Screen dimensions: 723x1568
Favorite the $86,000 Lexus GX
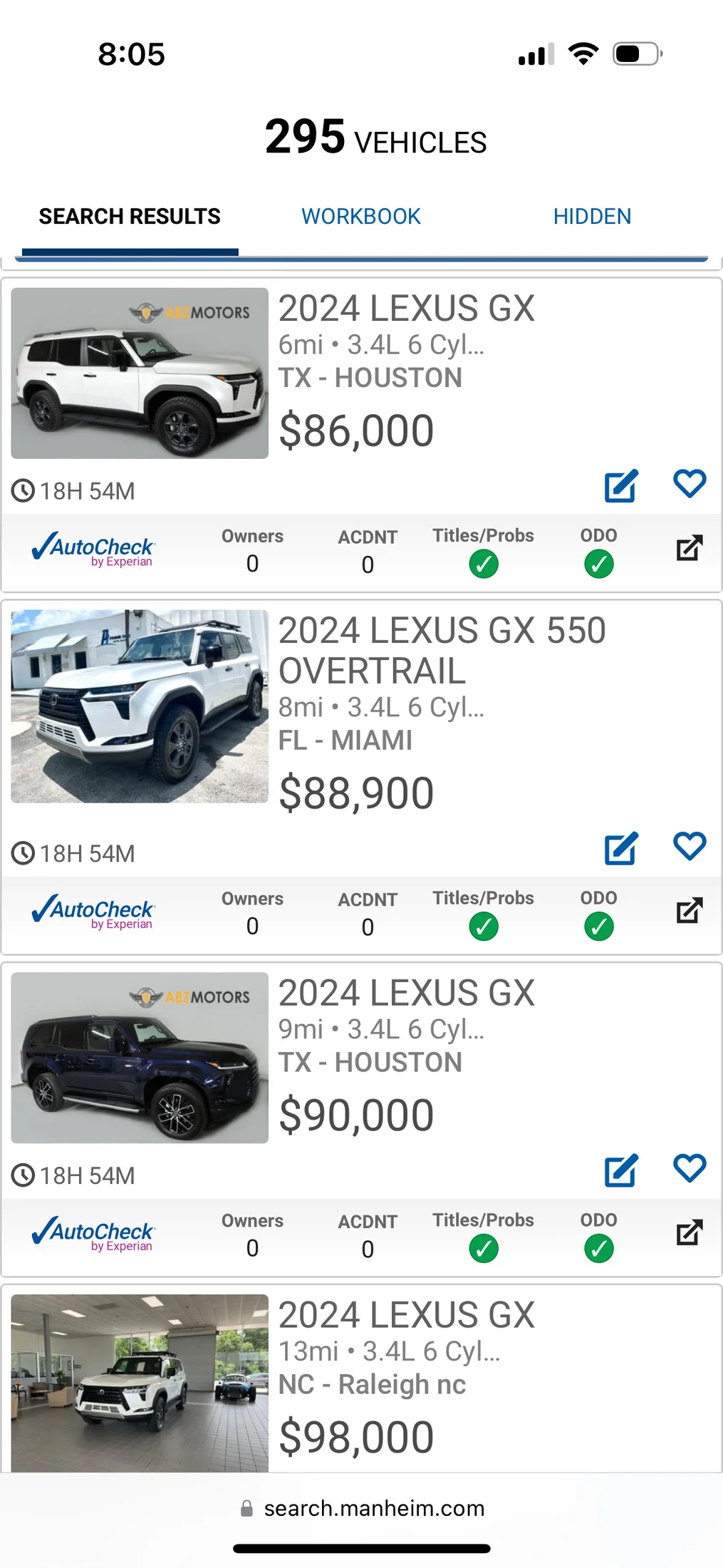coord(689,484)
